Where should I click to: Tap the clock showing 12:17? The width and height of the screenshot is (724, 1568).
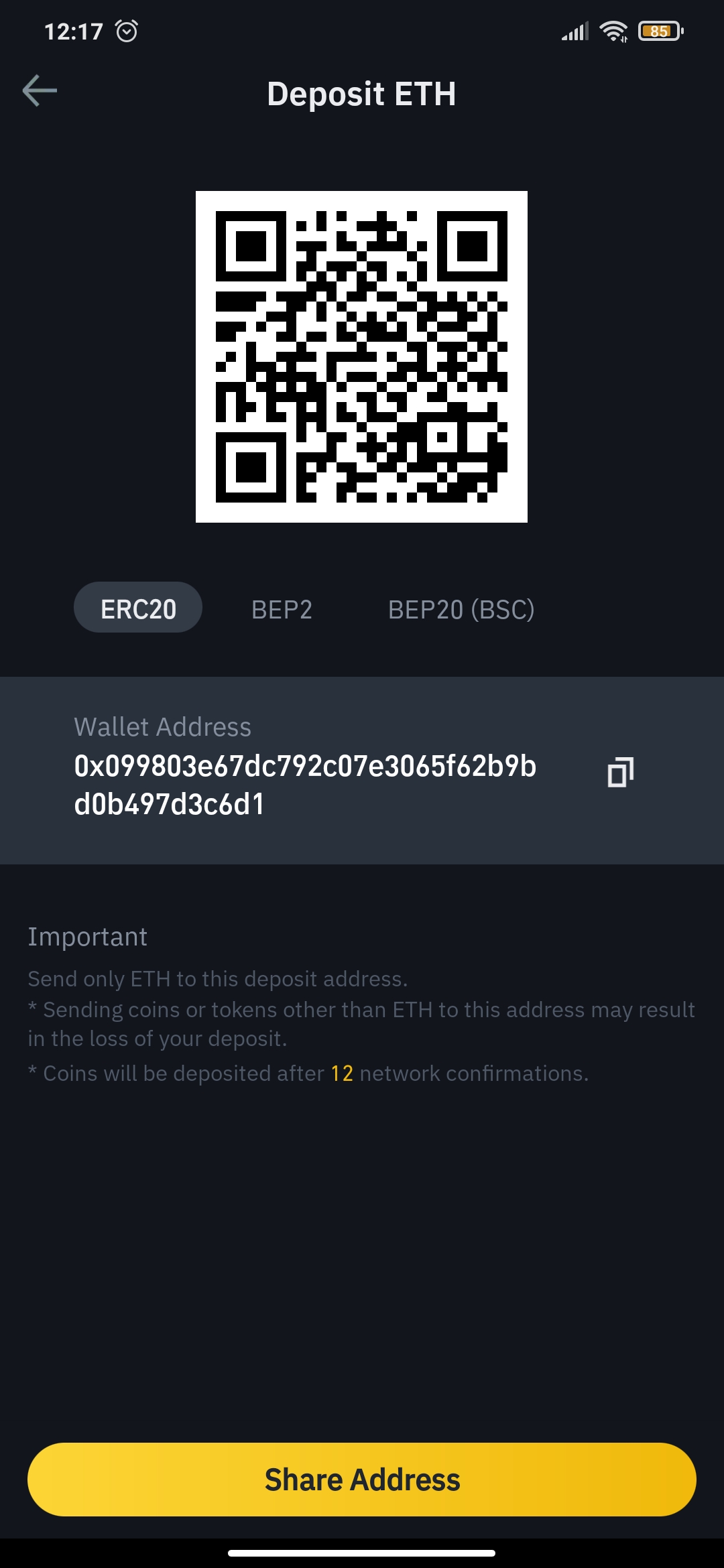pos(74,30)
